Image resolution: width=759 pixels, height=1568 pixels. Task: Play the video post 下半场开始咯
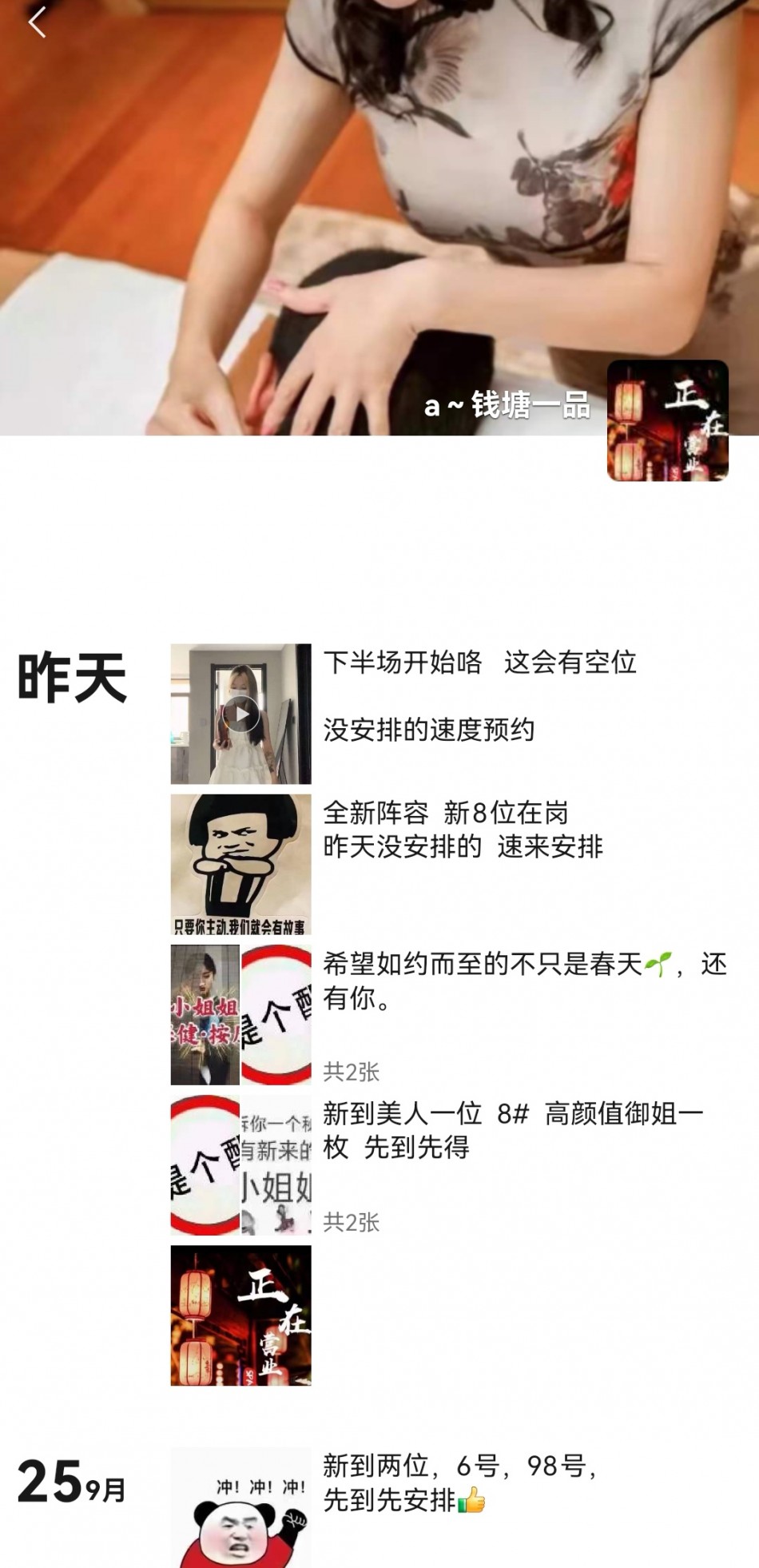240,714
